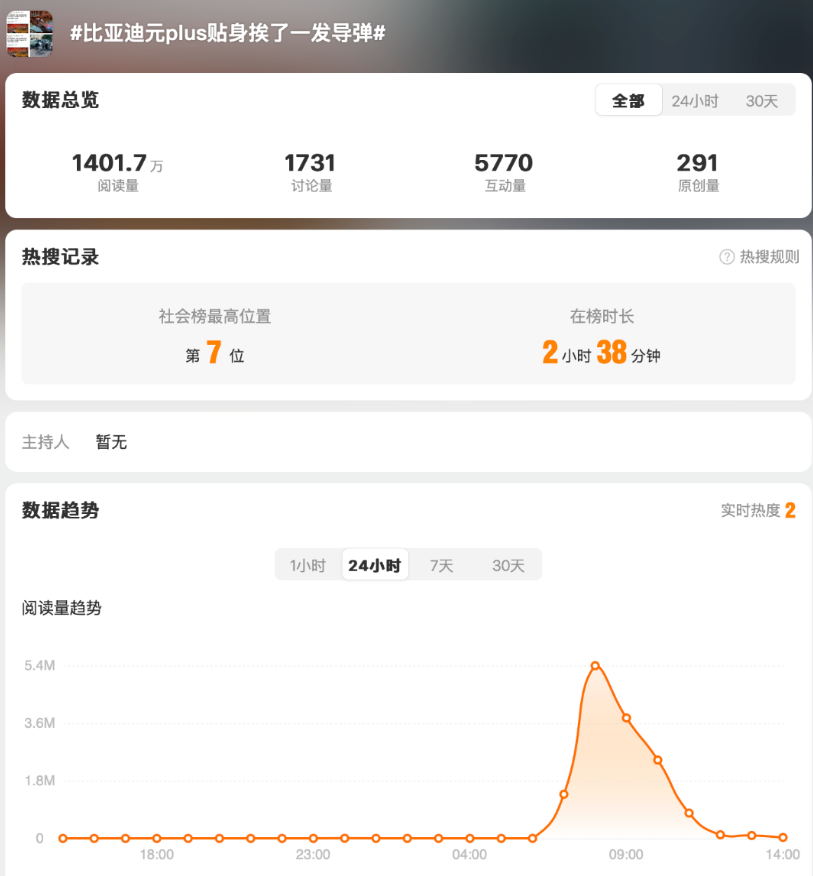
Task: Switch trend chart to 30天
Action: [x=508, y=565]
